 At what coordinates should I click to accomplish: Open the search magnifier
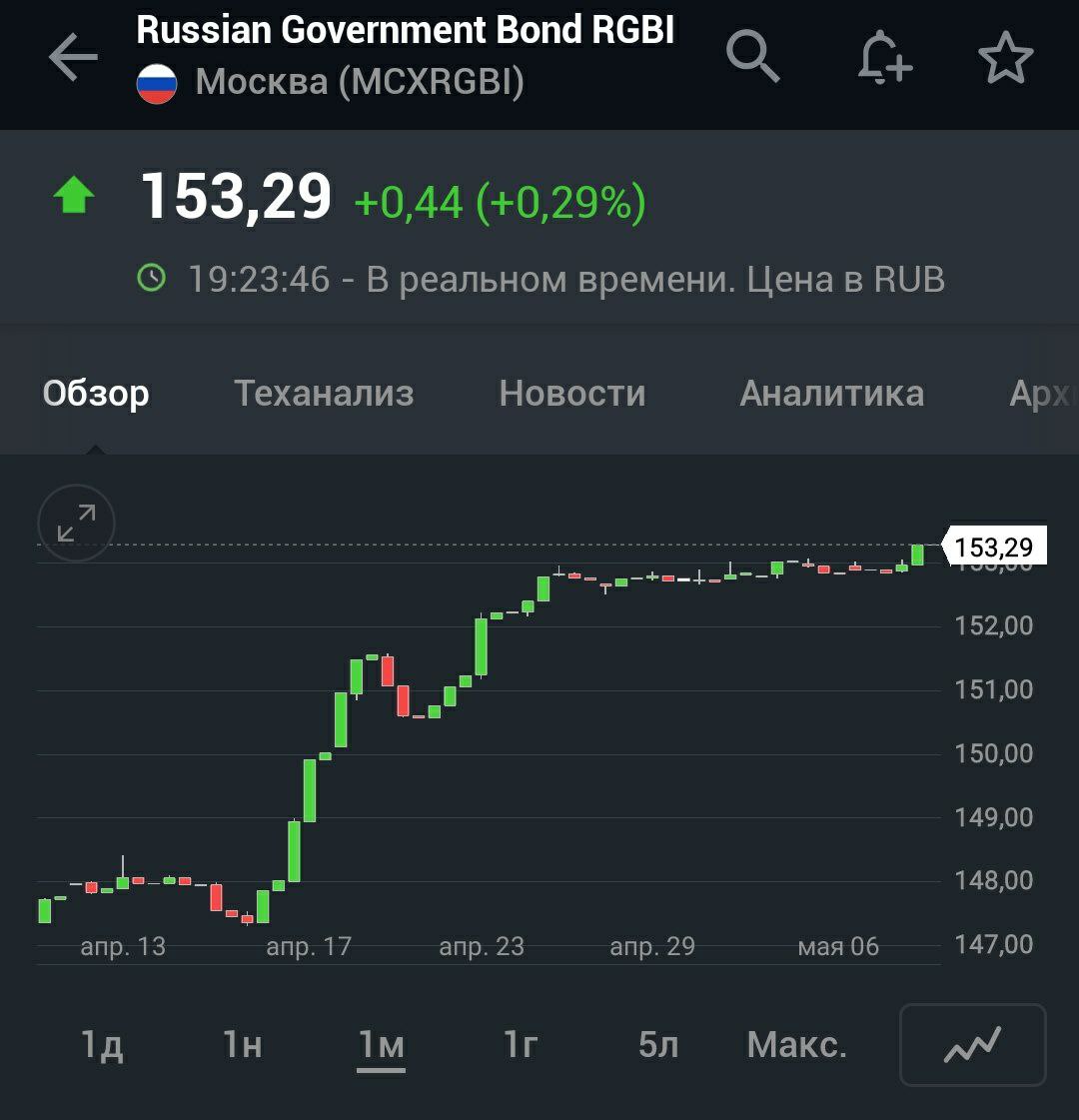click(x=752, y=57)
